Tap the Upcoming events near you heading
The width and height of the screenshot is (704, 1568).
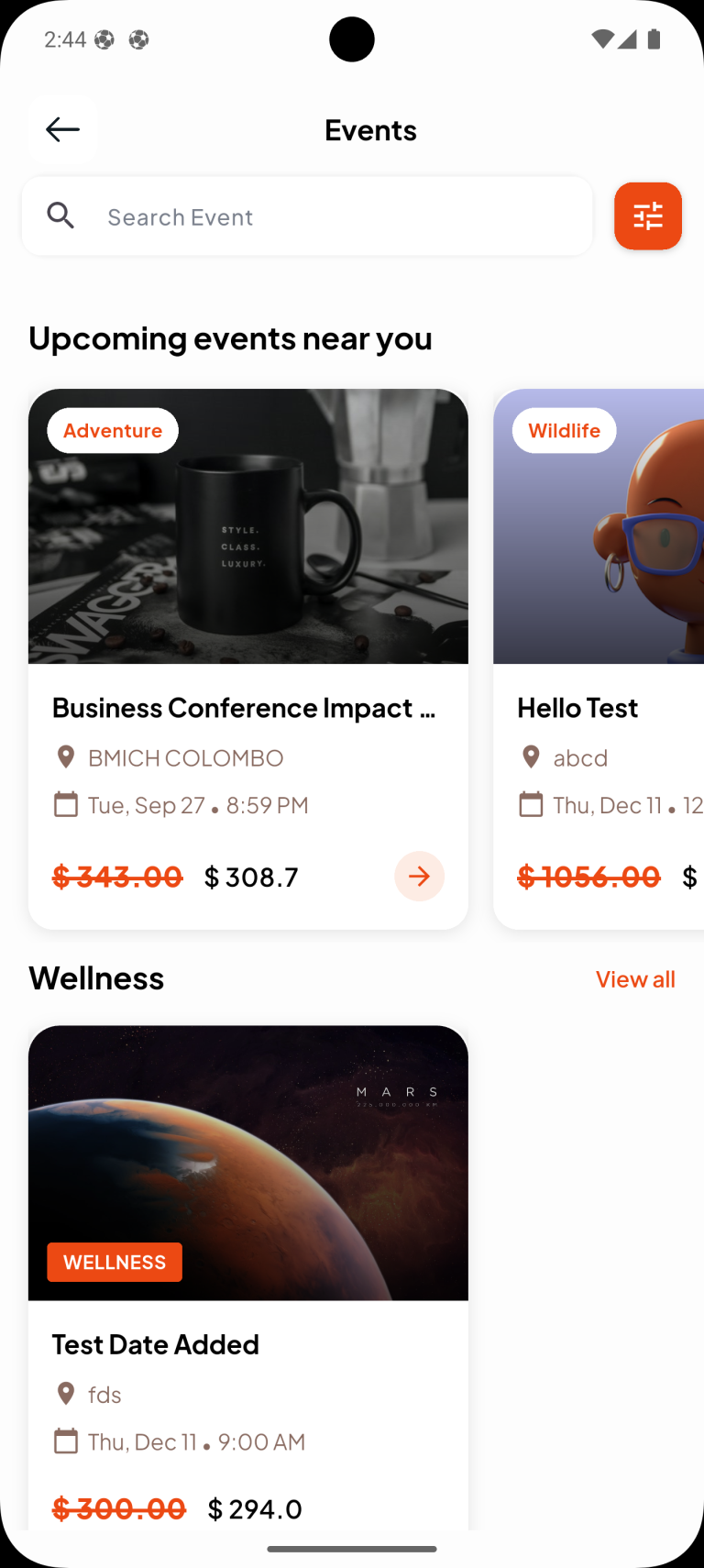click(230, 338)
